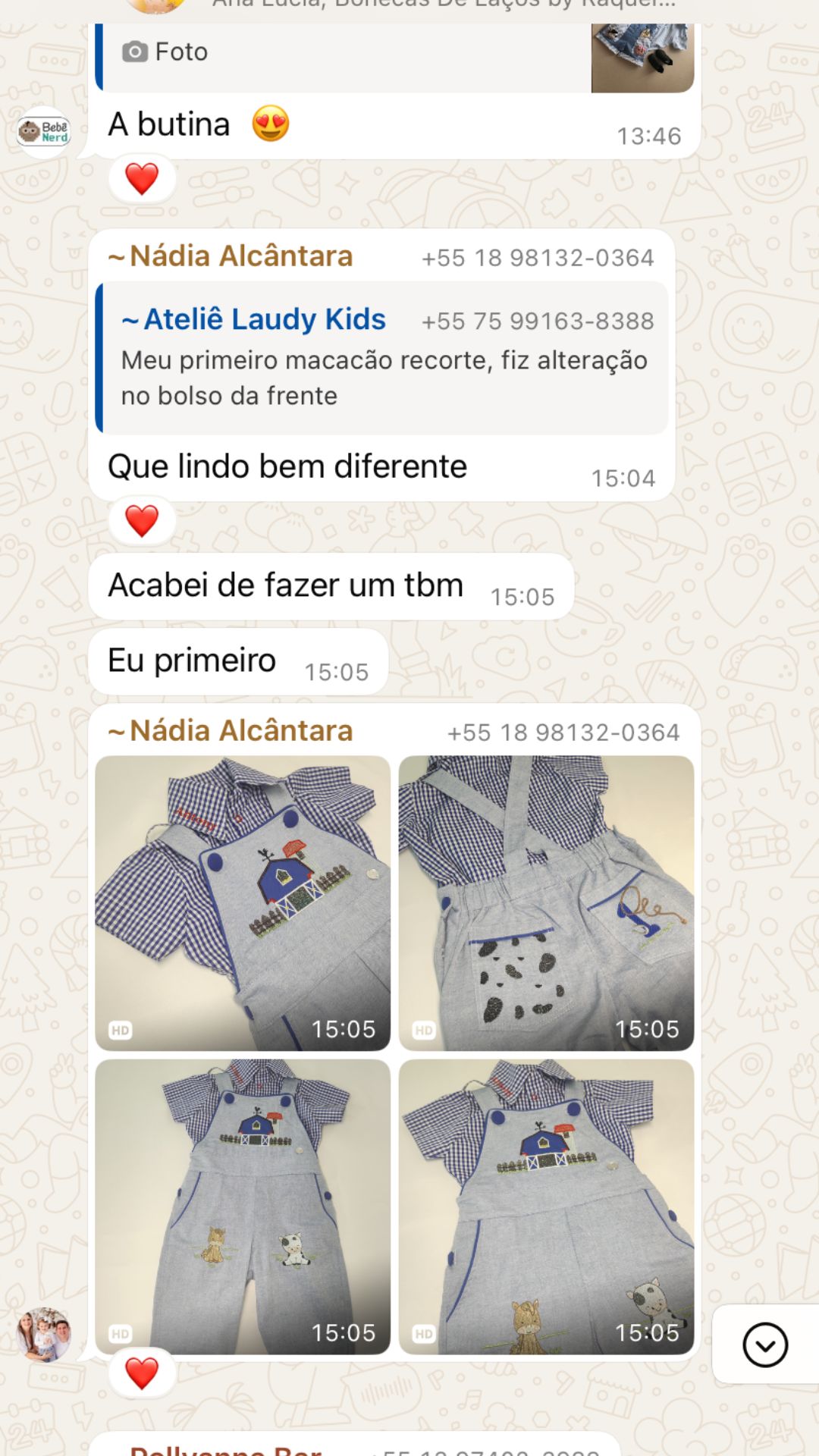View heart reaction under 'Que lindo bem diferente'
The width and height of the screenshot is (819, 1456).
pos(142,521)
